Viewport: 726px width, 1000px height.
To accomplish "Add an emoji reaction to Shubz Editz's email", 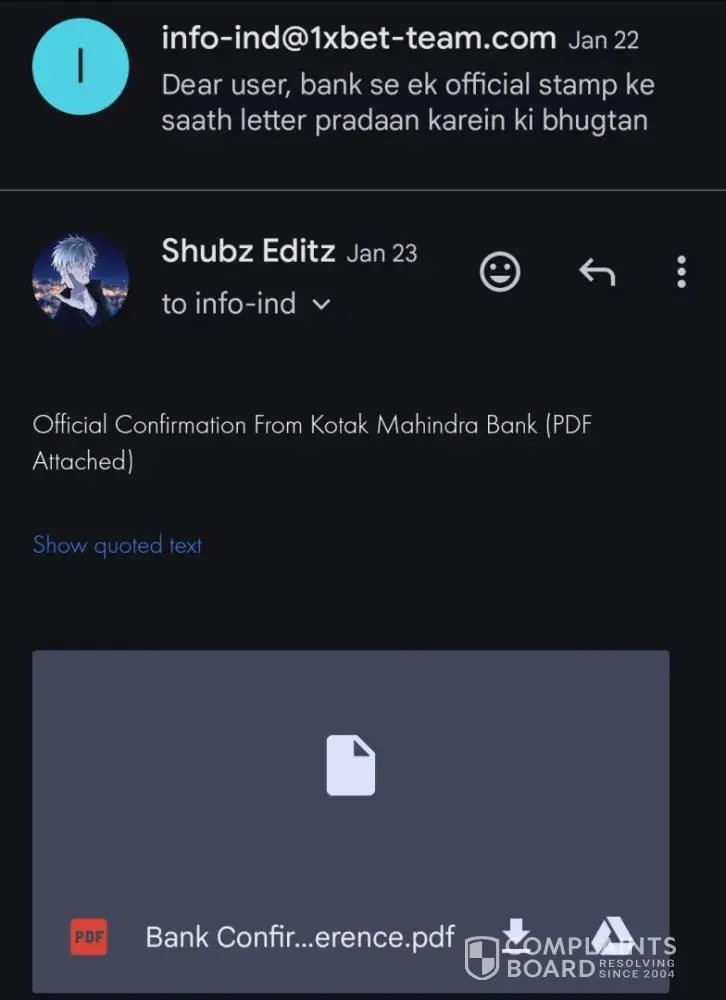I will tap(500, 271).
